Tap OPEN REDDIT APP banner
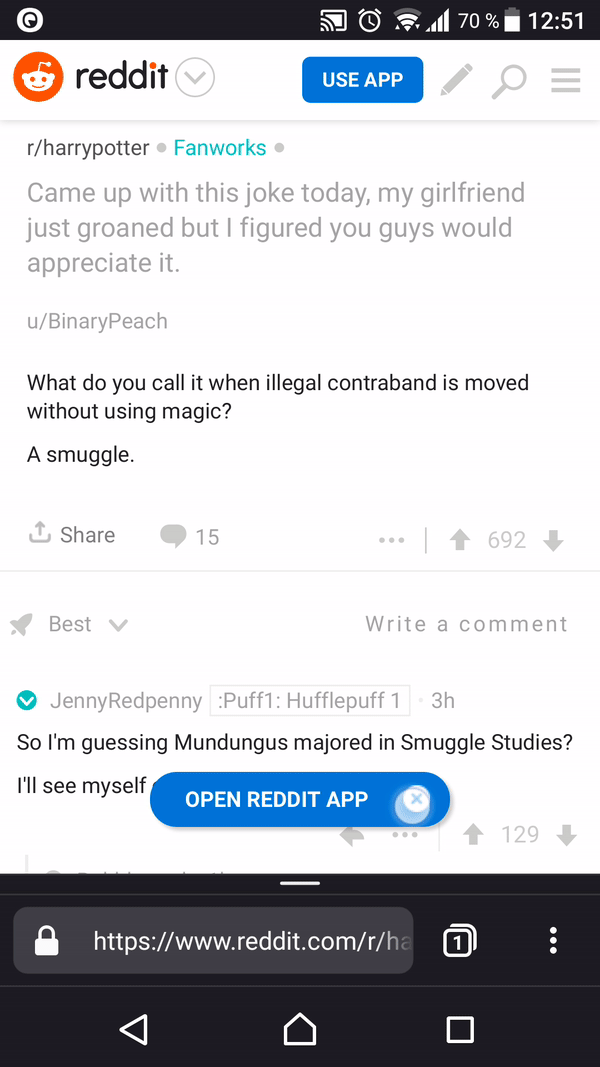 [x=277, y=799]
